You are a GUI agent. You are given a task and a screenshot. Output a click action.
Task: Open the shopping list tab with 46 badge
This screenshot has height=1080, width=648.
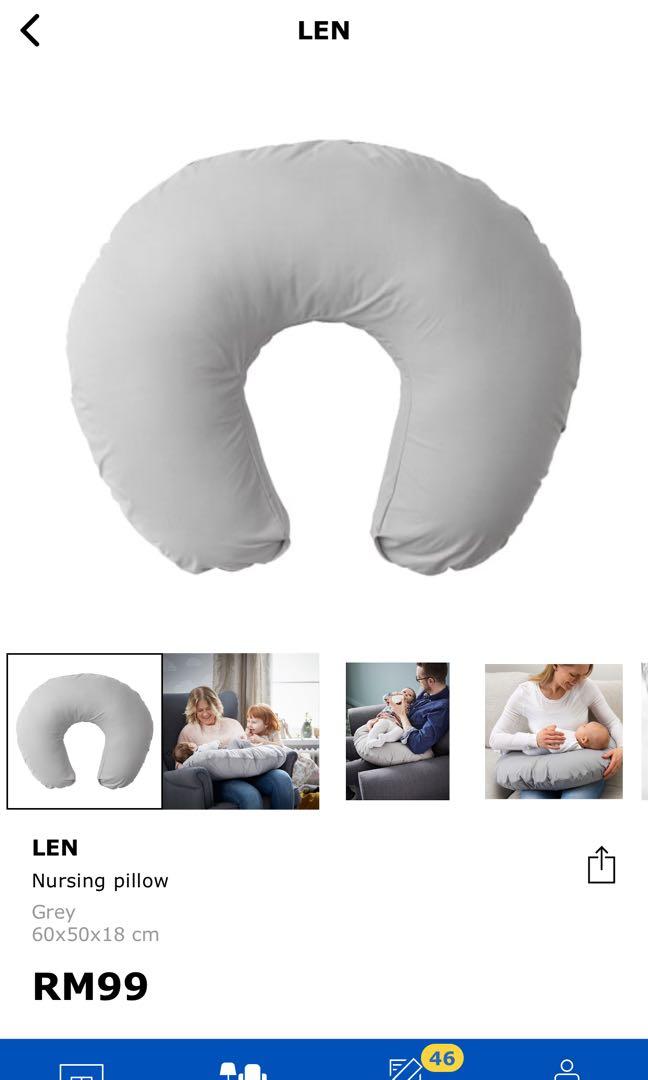pyautogui.click(x=406, y=1066)
